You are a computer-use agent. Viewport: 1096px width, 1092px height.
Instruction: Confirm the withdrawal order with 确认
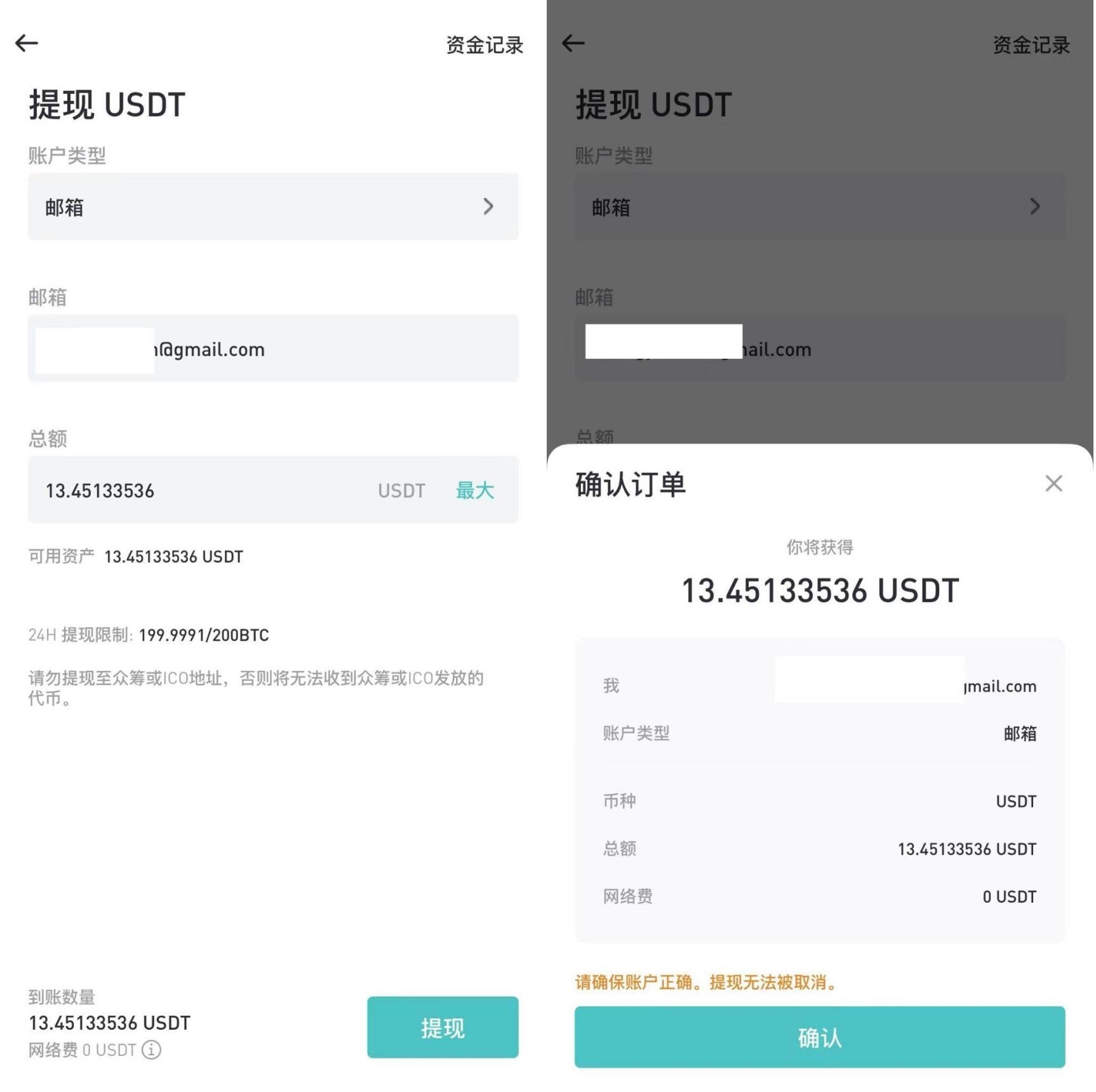(819, 1037)
